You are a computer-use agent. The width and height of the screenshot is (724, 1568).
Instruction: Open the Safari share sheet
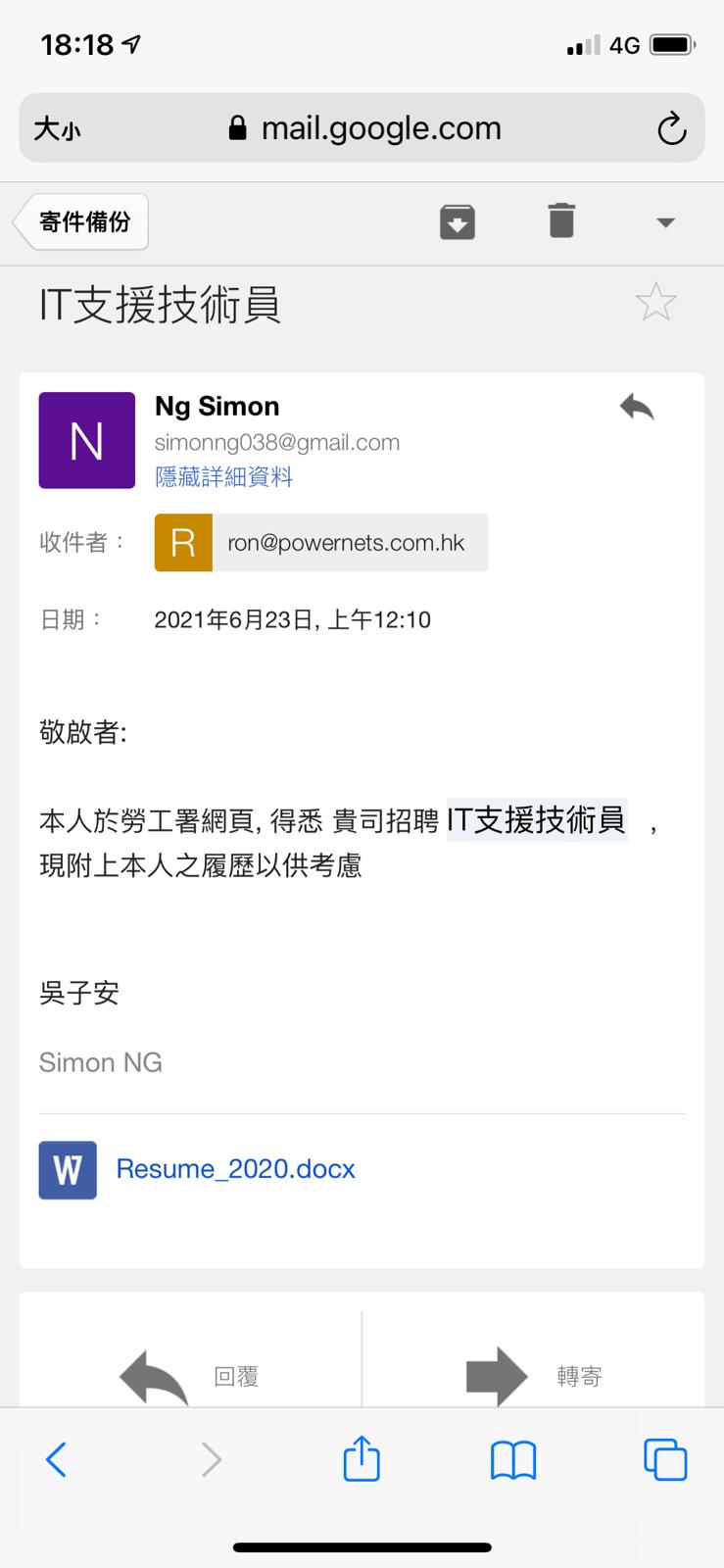tap(362, 1458)
